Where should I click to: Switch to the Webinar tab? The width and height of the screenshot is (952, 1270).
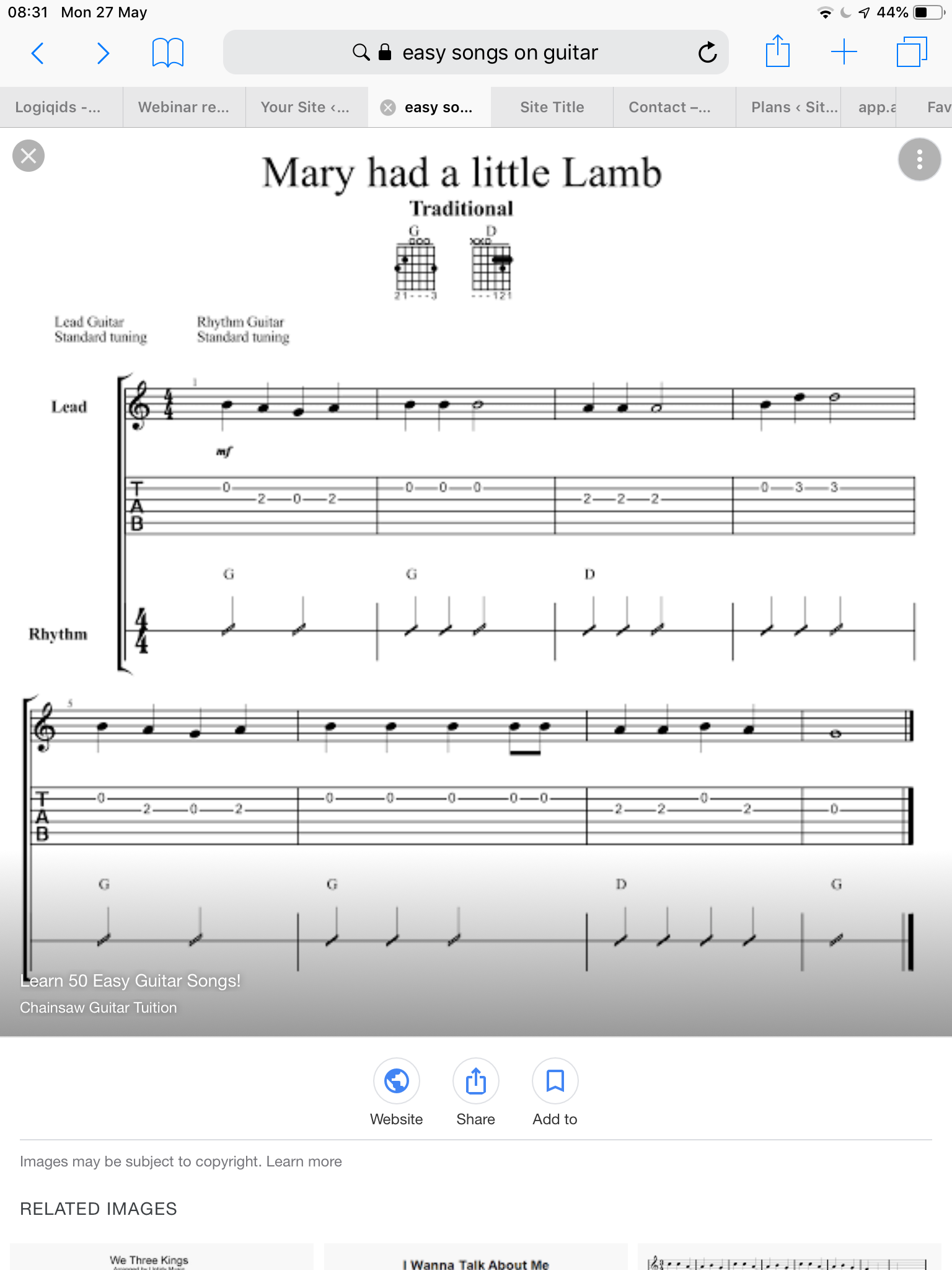coord(183,107)
